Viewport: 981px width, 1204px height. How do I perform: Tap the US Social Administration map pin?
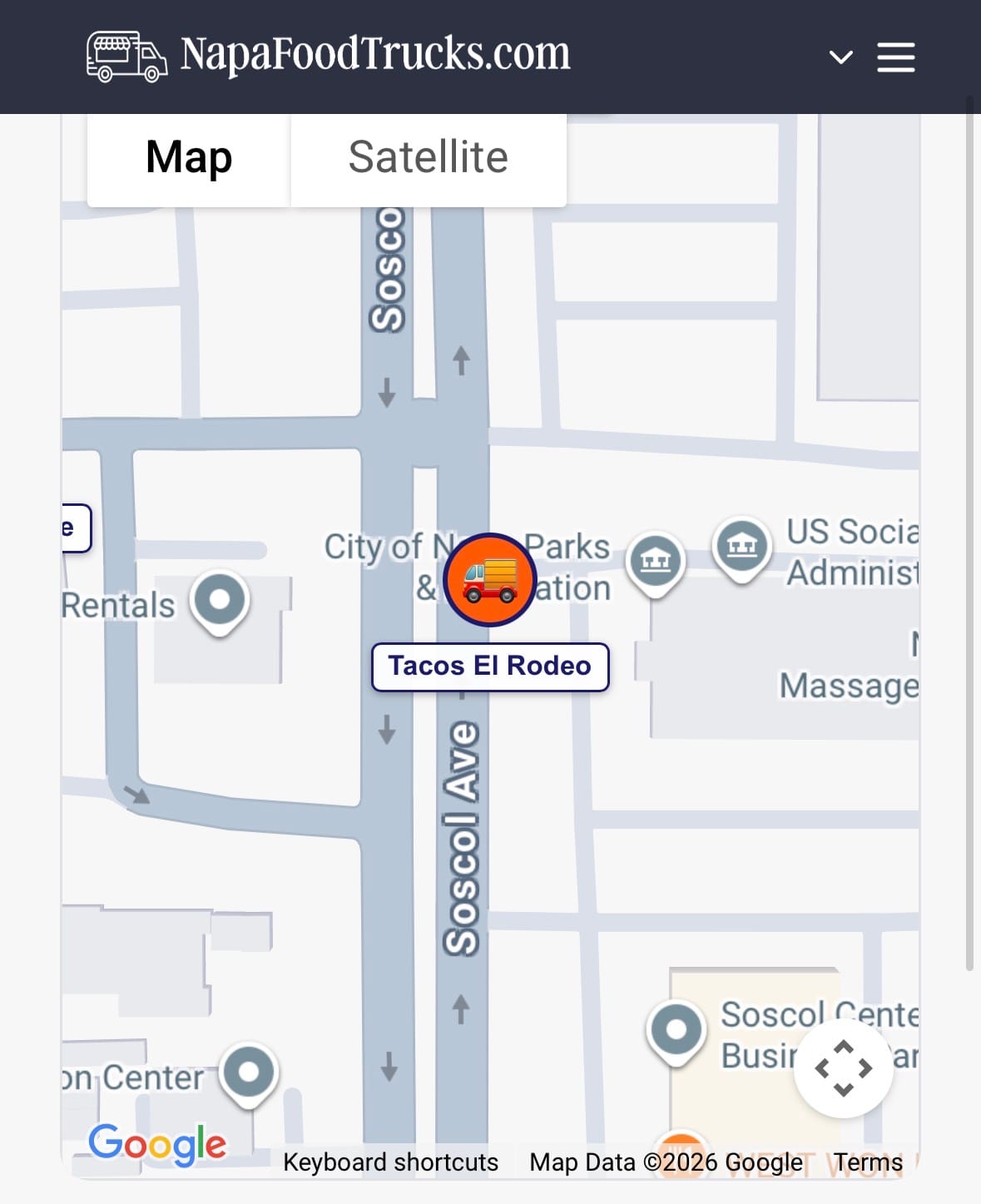(x=741, y=546)
